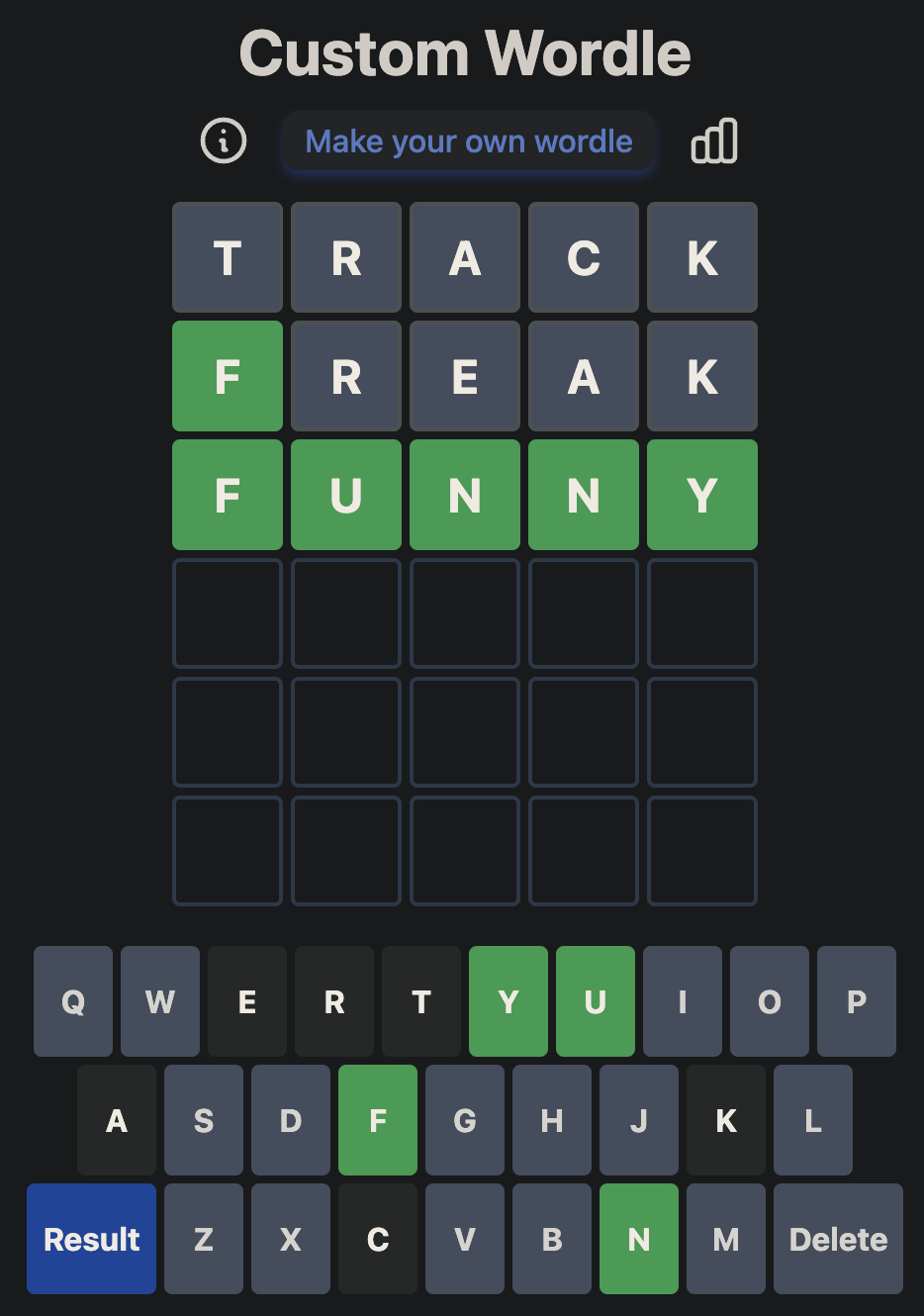Tap the green Y key
This screenshot has height=1316, width=924.
508,1001
